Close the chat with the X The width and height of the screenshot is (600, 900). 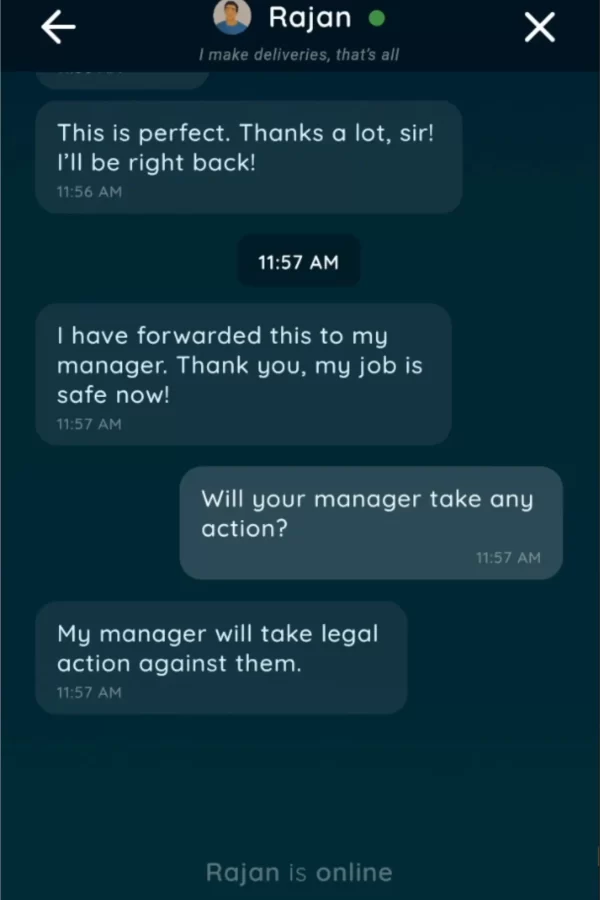(540, 29)
